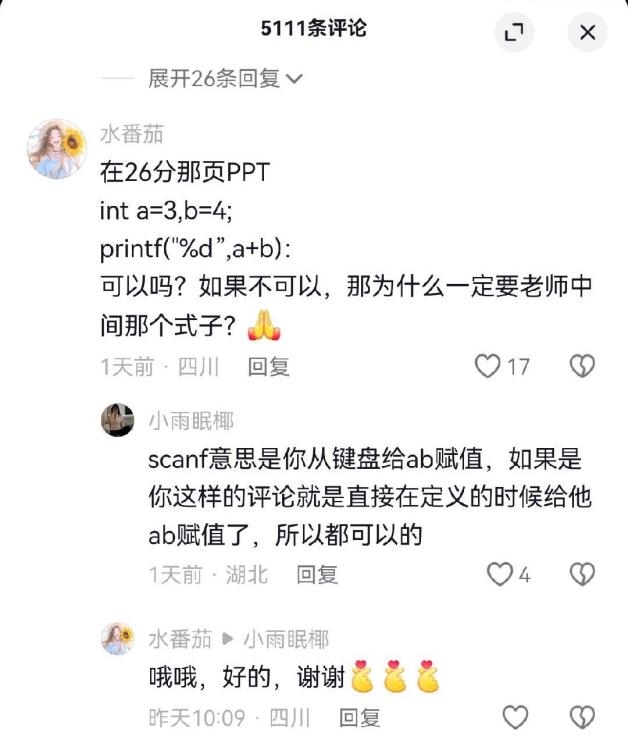Expand comments panel to full screen

(x=514, y=33)
